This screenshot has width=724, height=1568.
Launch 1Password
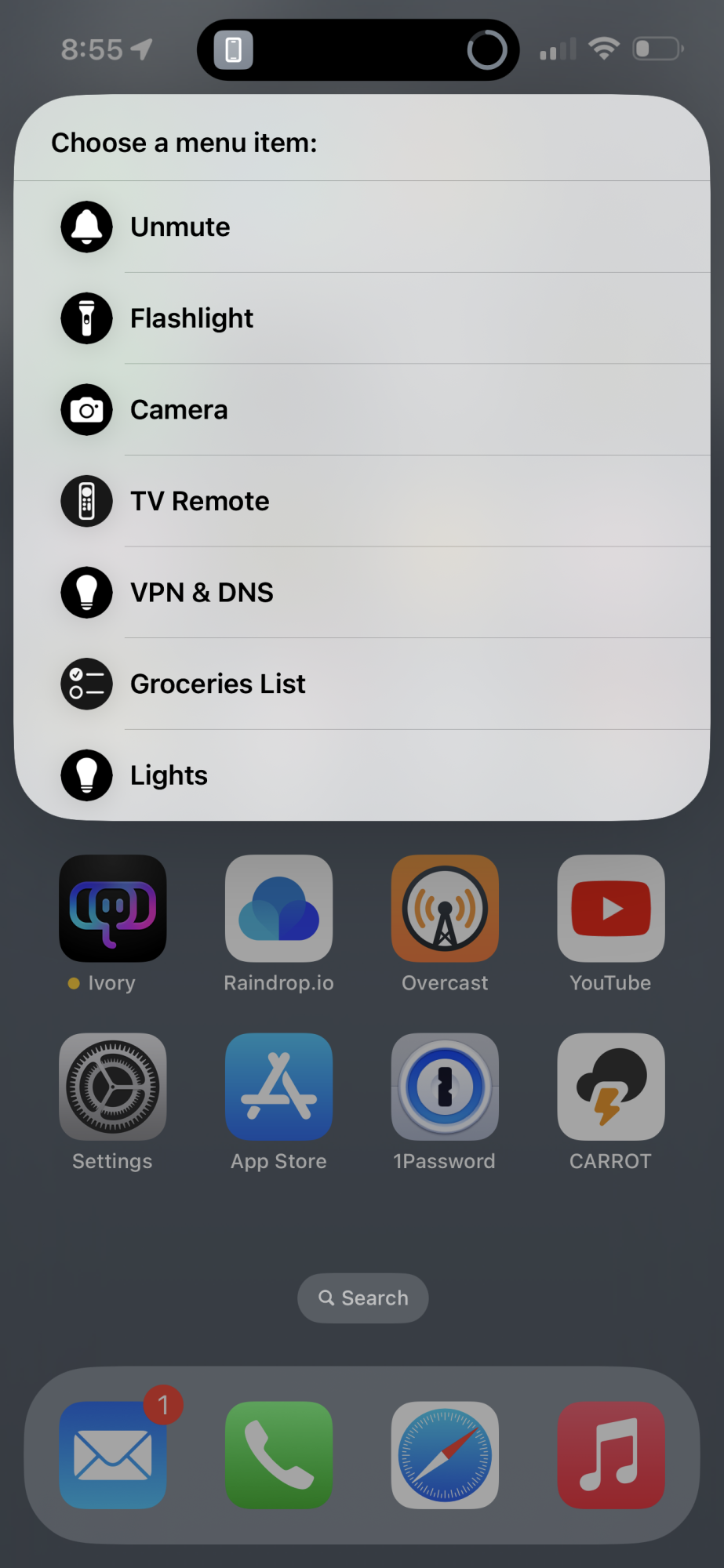tap(445, 1087)
